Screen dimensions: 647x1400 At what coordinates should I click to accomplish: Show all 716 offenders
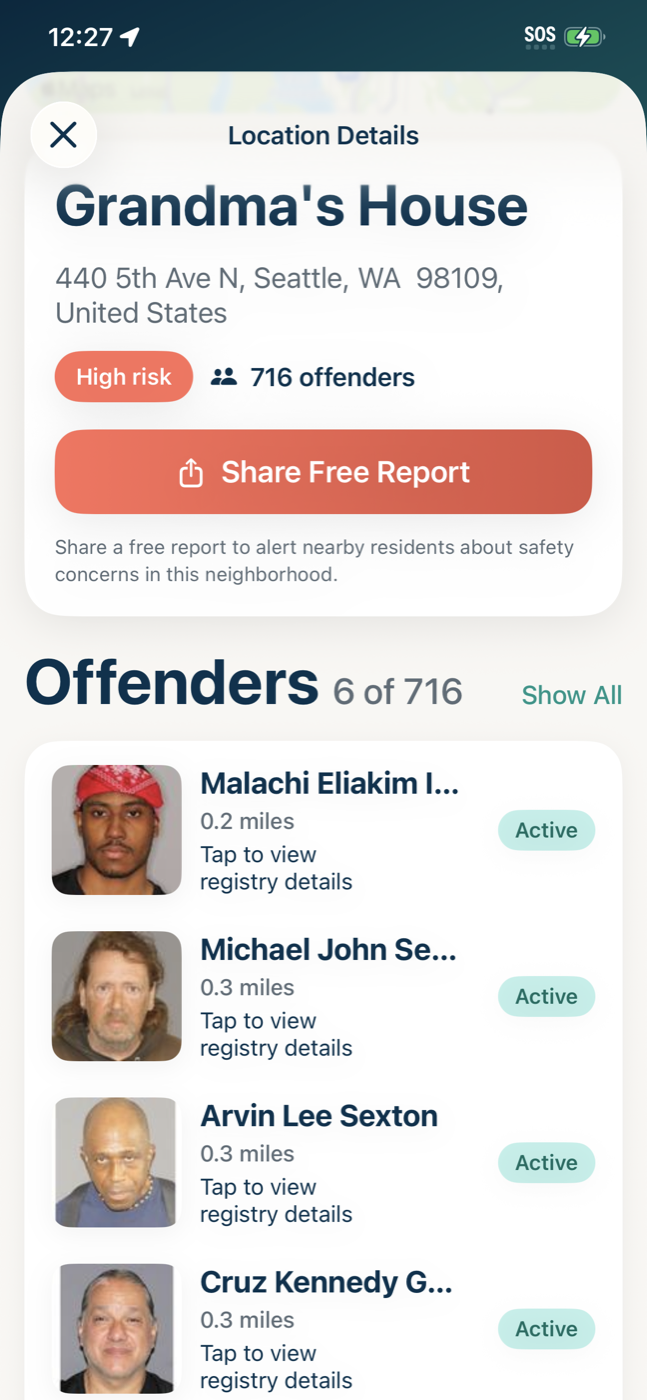tap(571, 695)
